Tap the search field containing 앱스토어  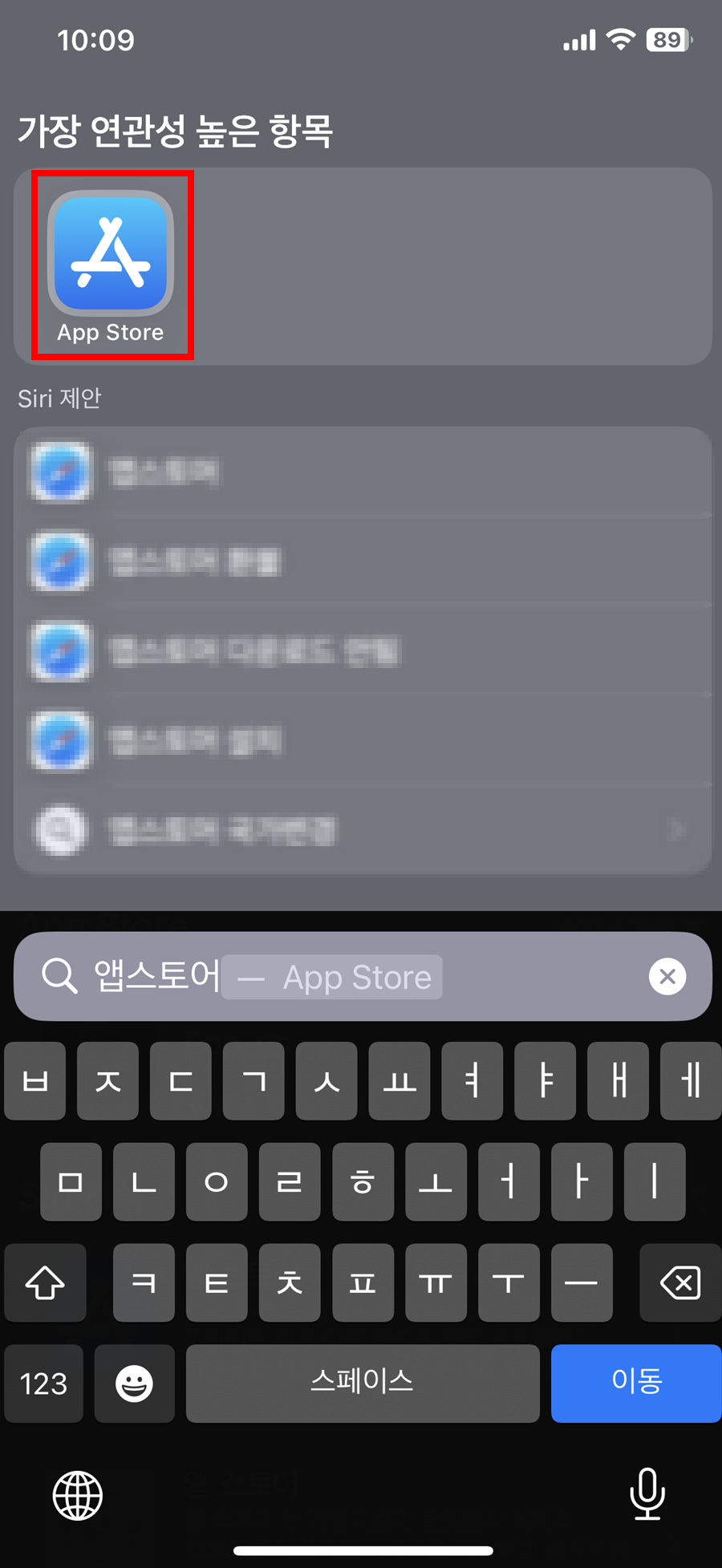(x=363, y=977)
